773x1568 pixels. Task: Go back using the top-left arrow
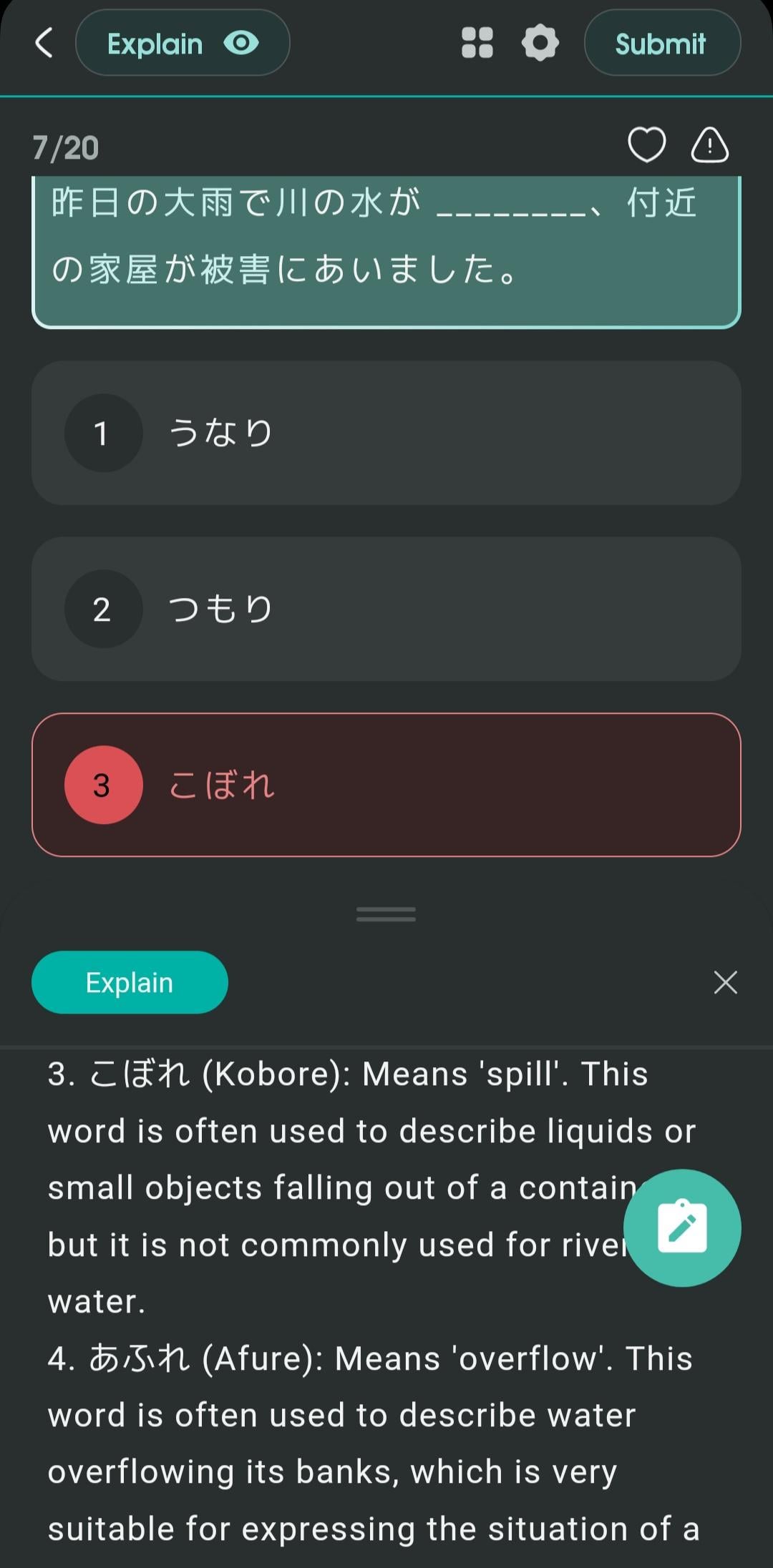(44, 43)
